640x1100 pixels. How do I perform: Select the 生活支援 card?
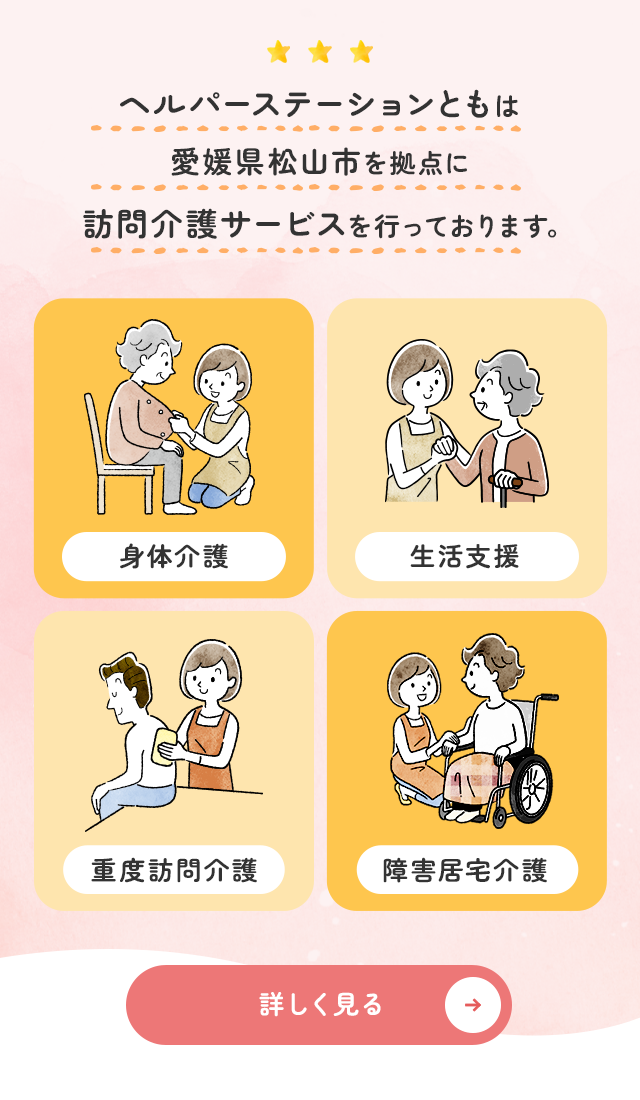coord(467,448)
